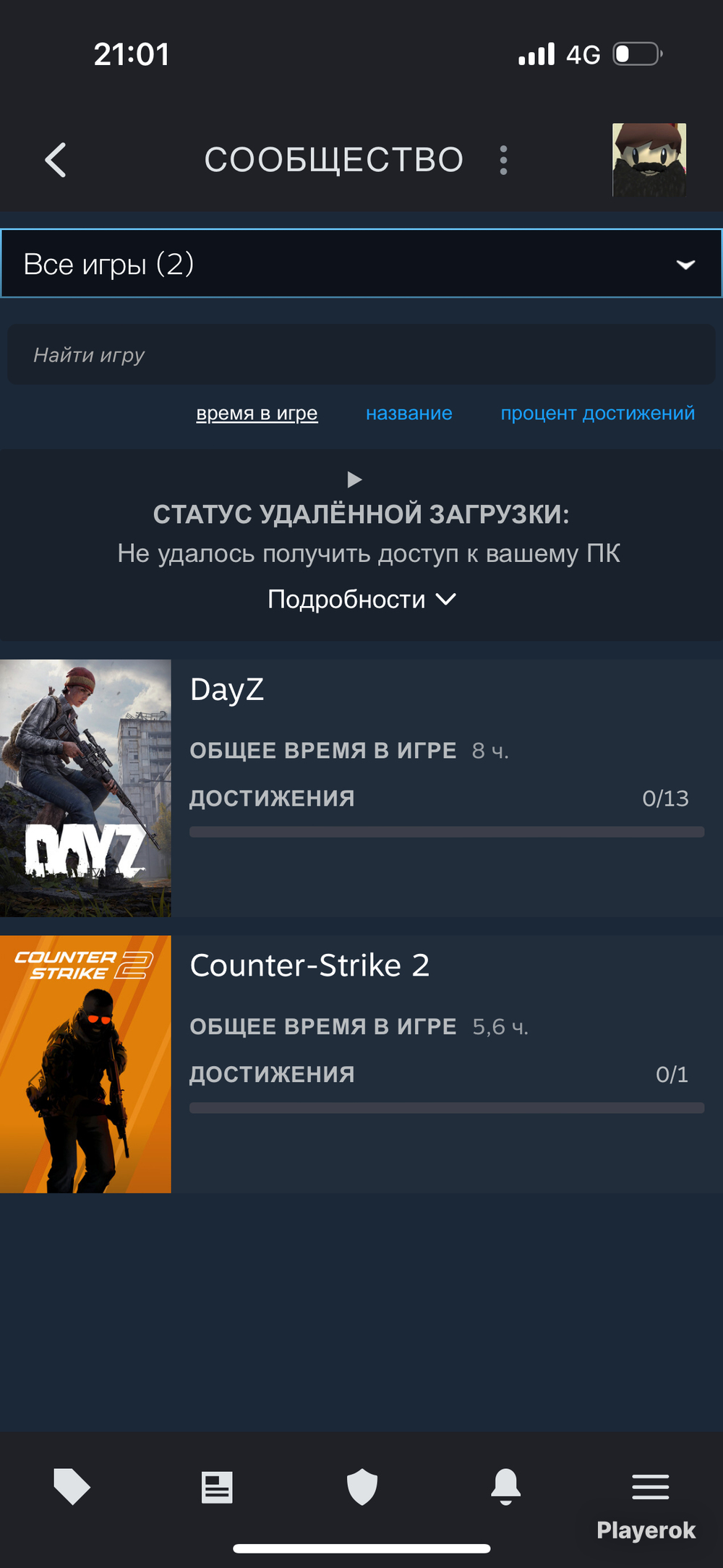This screenshot has height=1568, width=723.
Task: Sort by время в игре
Action: 257,414
